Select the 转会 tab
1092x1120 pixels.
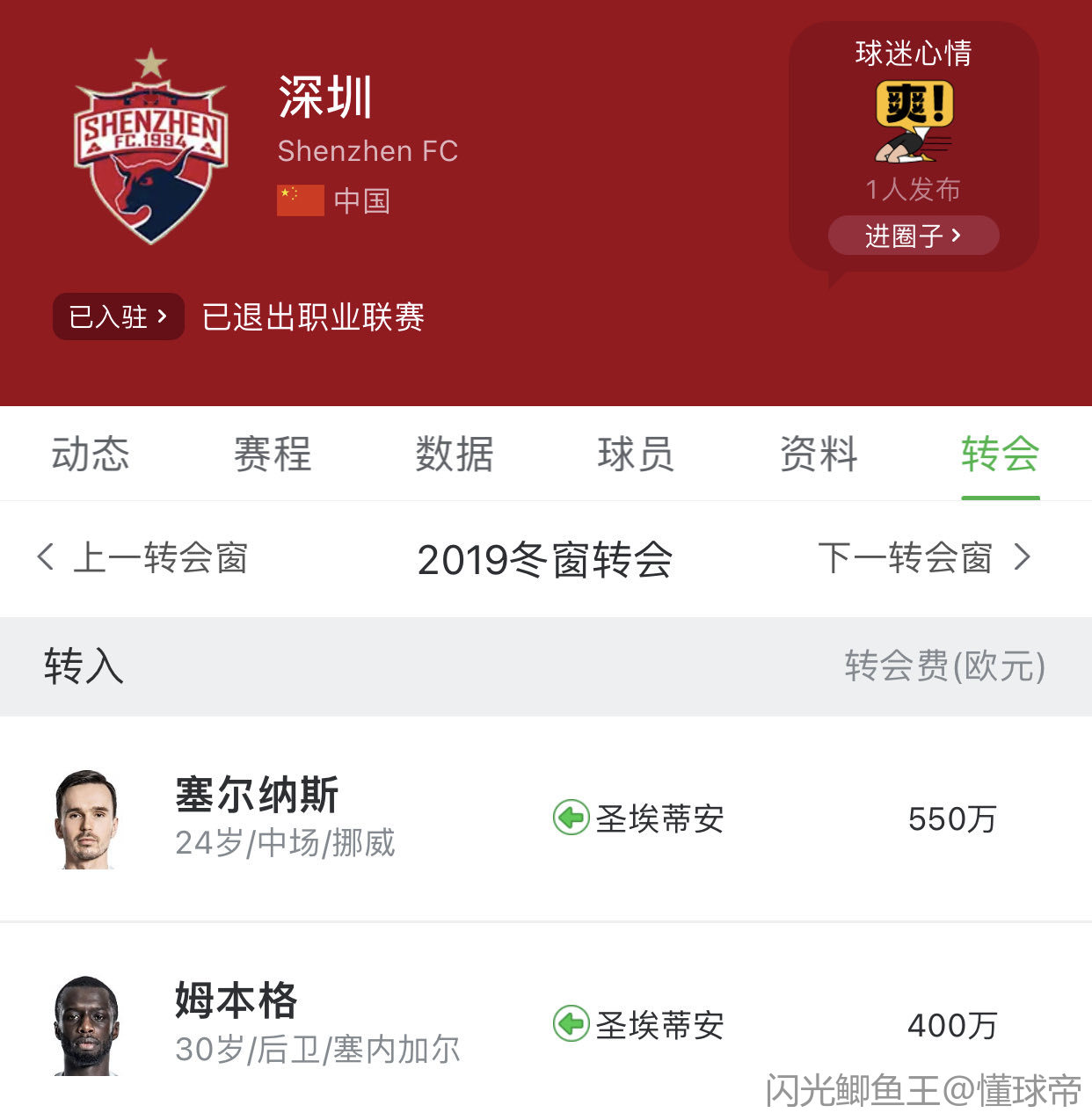pos(1000,455)
